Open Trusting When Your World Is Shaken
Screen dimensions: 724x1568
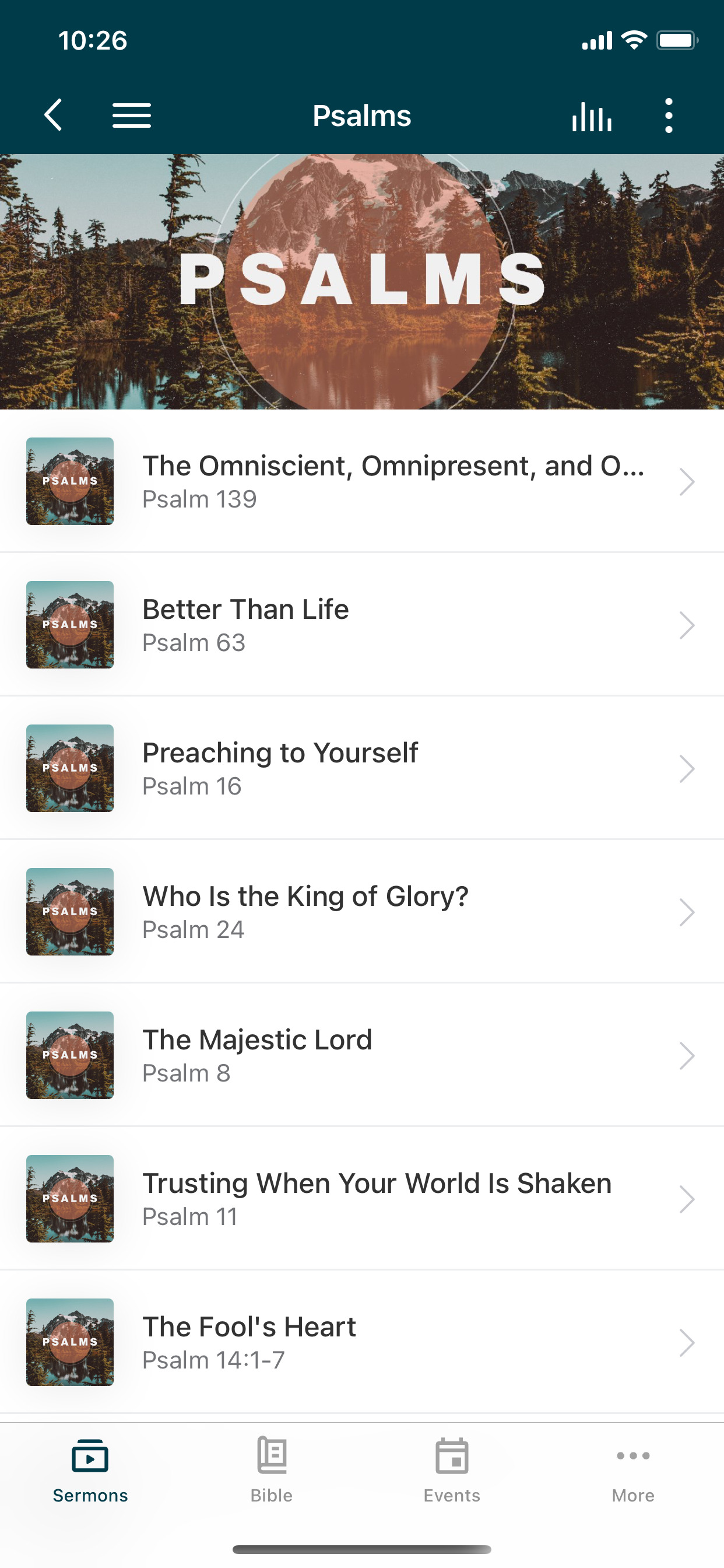click(x=362, y=1199)
